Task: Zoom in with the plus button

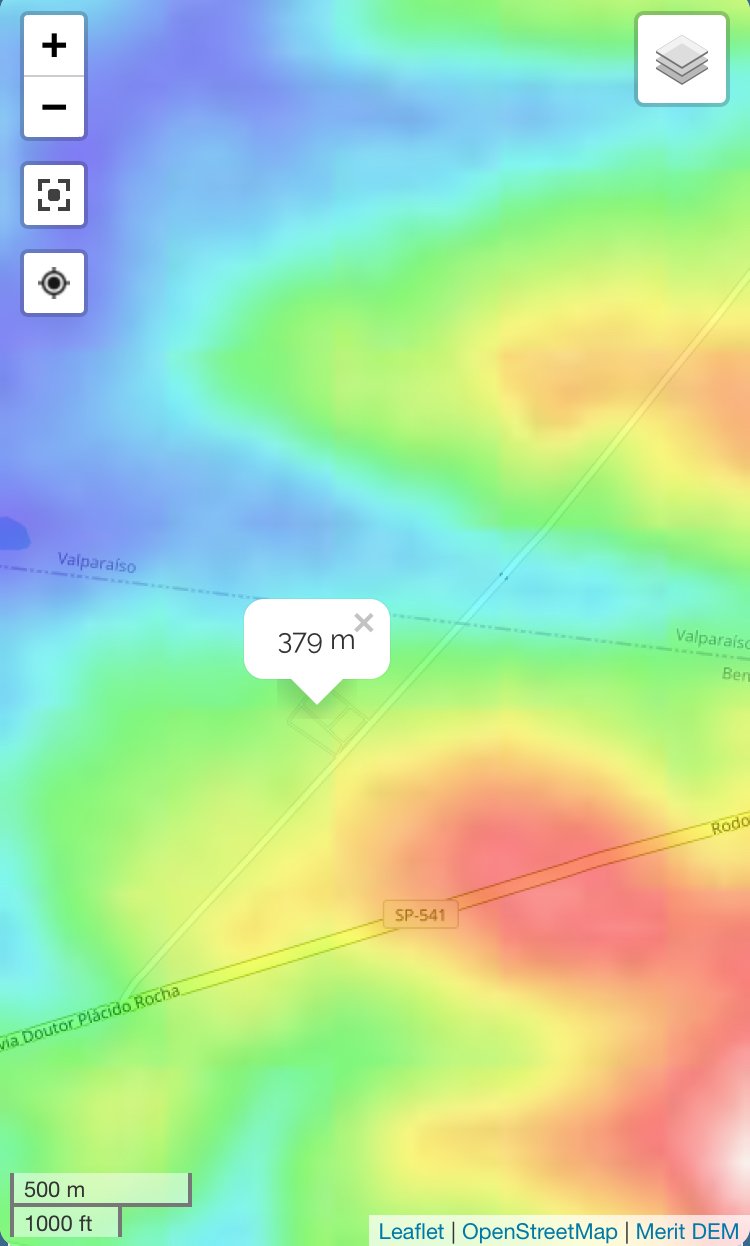Action: 54,46
